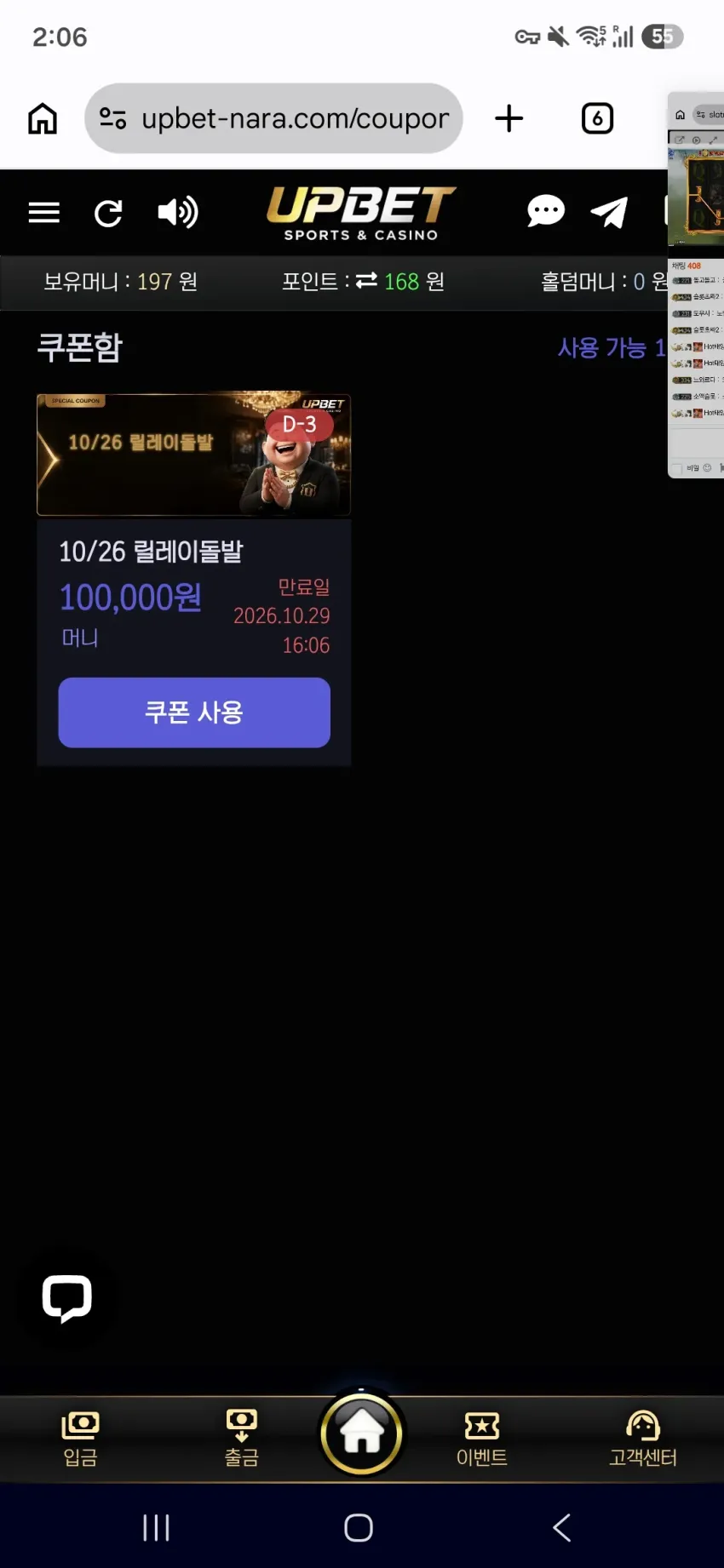Open the Telegram paper plane icon
The height and width of the screenshot is (1568, 724).
pos(609,212)
